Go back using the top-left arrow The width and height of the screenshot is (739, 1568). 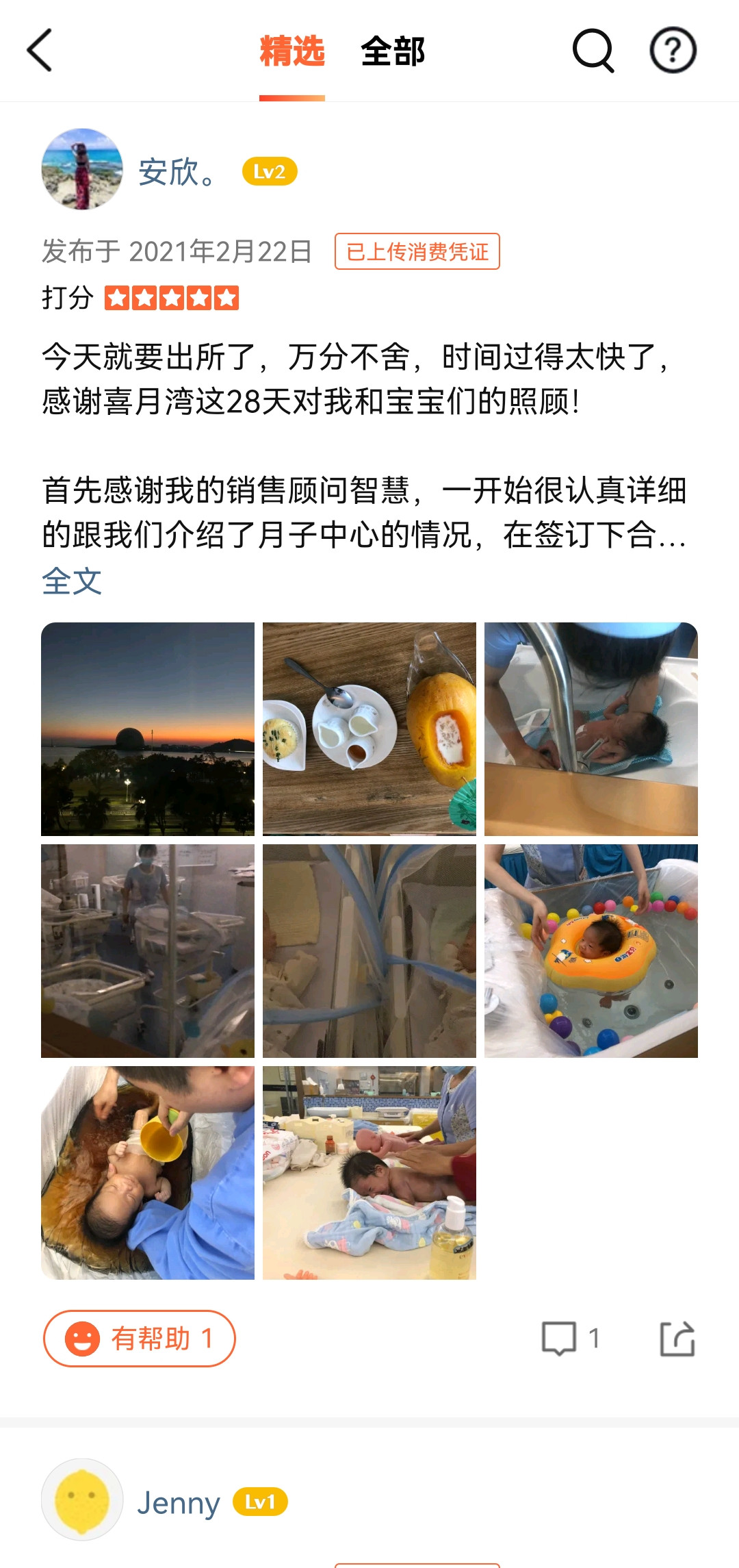40,50
